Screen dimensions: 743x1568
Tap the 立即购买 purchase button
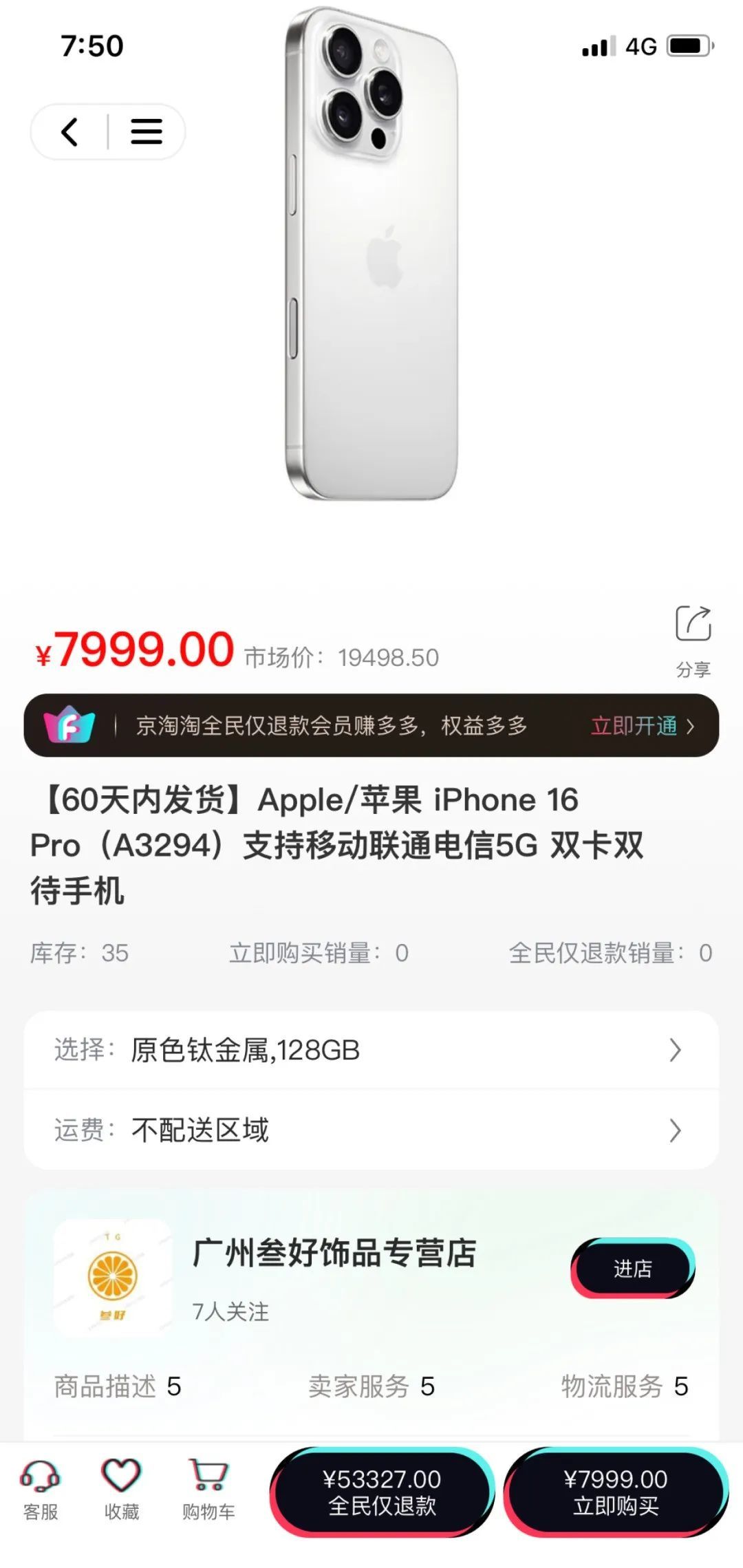point(614,1490)
